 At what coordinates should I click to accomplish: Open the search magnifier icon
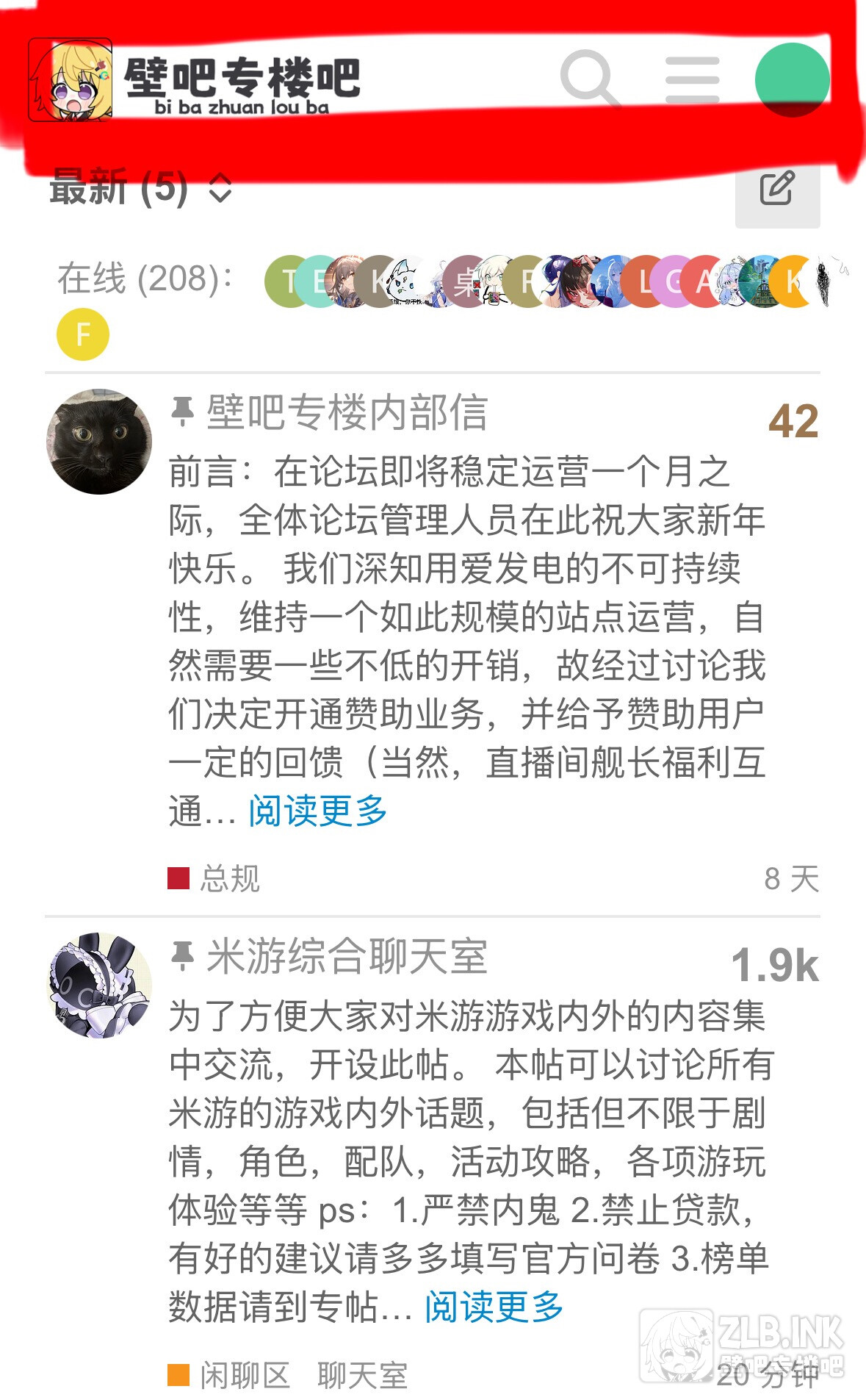pos(588,78)
